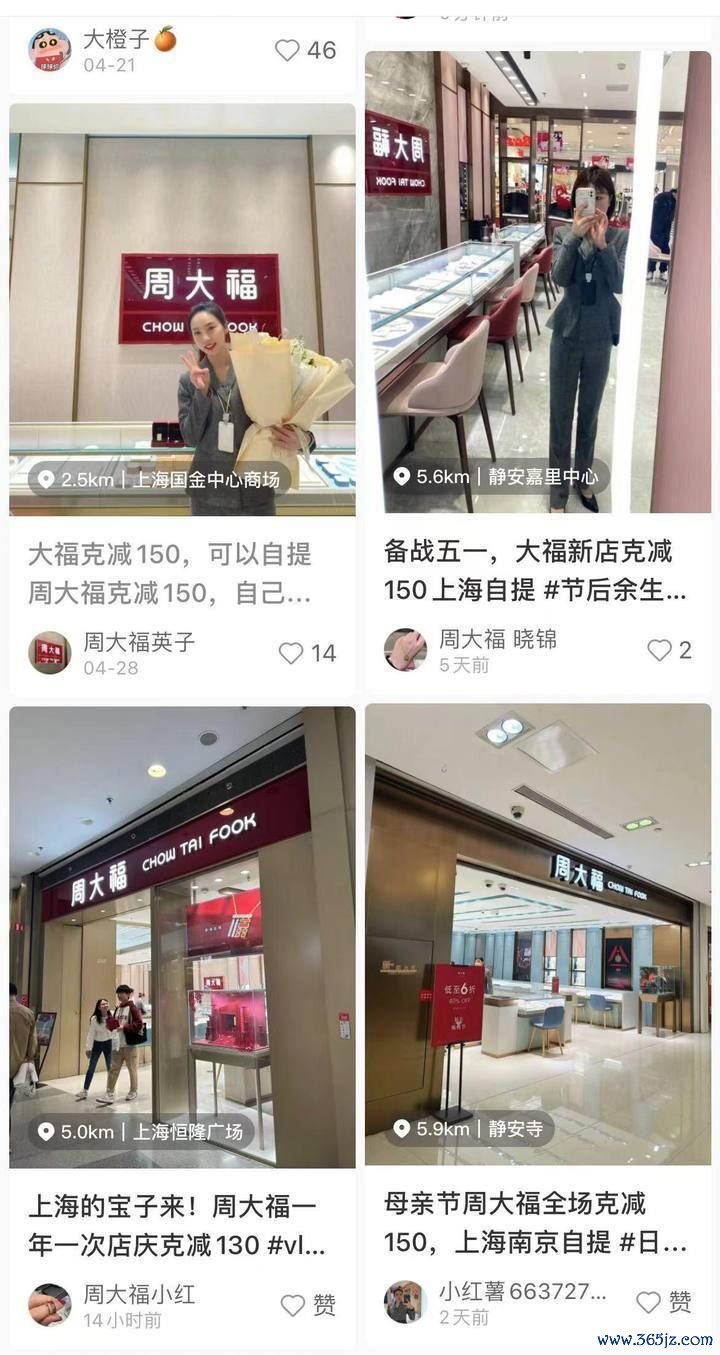View 周大福 晓锦's profile
Viewport: 720px width, 1355px height.
click(x=406, y=649)
